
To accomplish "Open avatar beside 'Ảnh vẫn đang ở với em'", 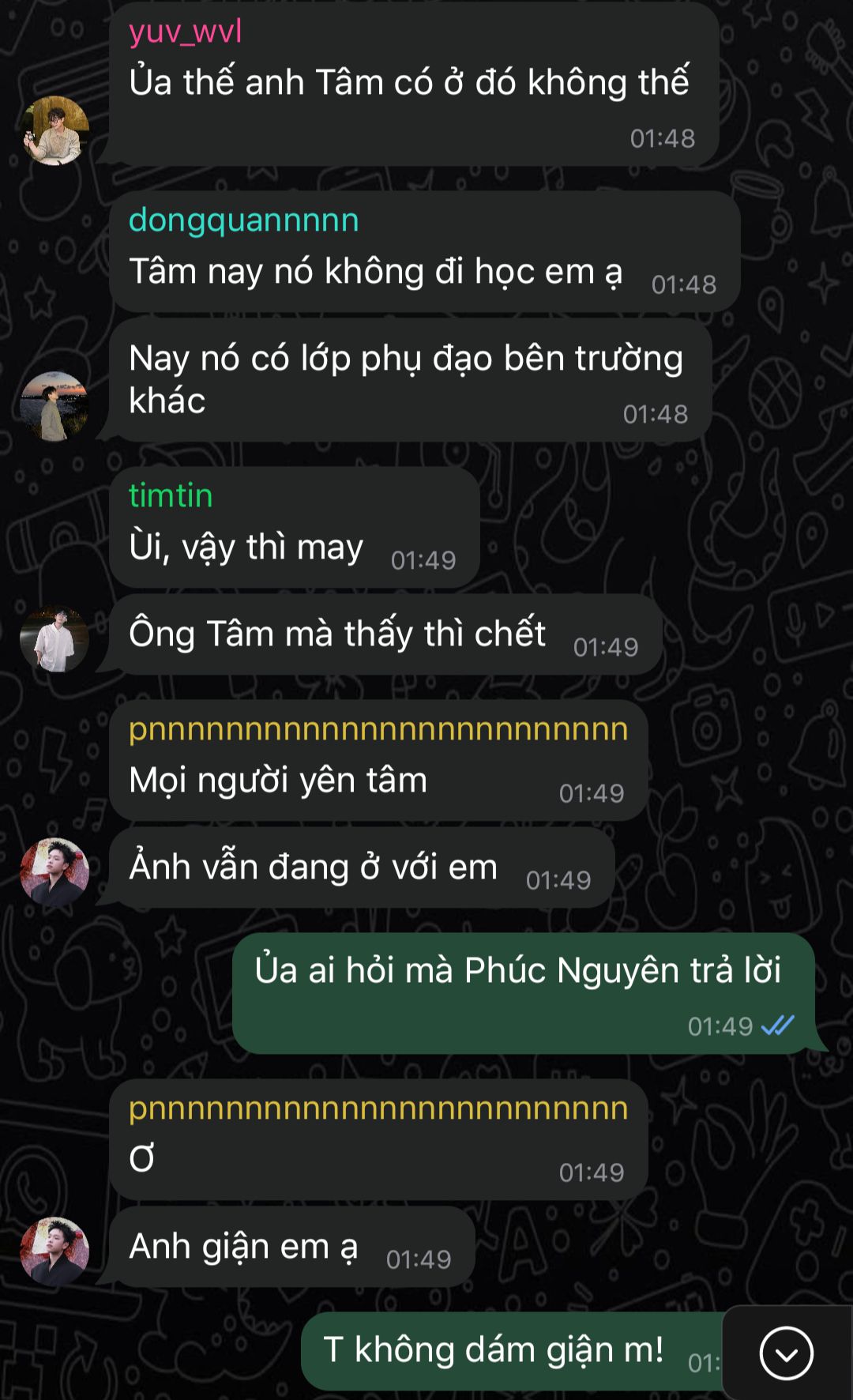I will [54, 871].
